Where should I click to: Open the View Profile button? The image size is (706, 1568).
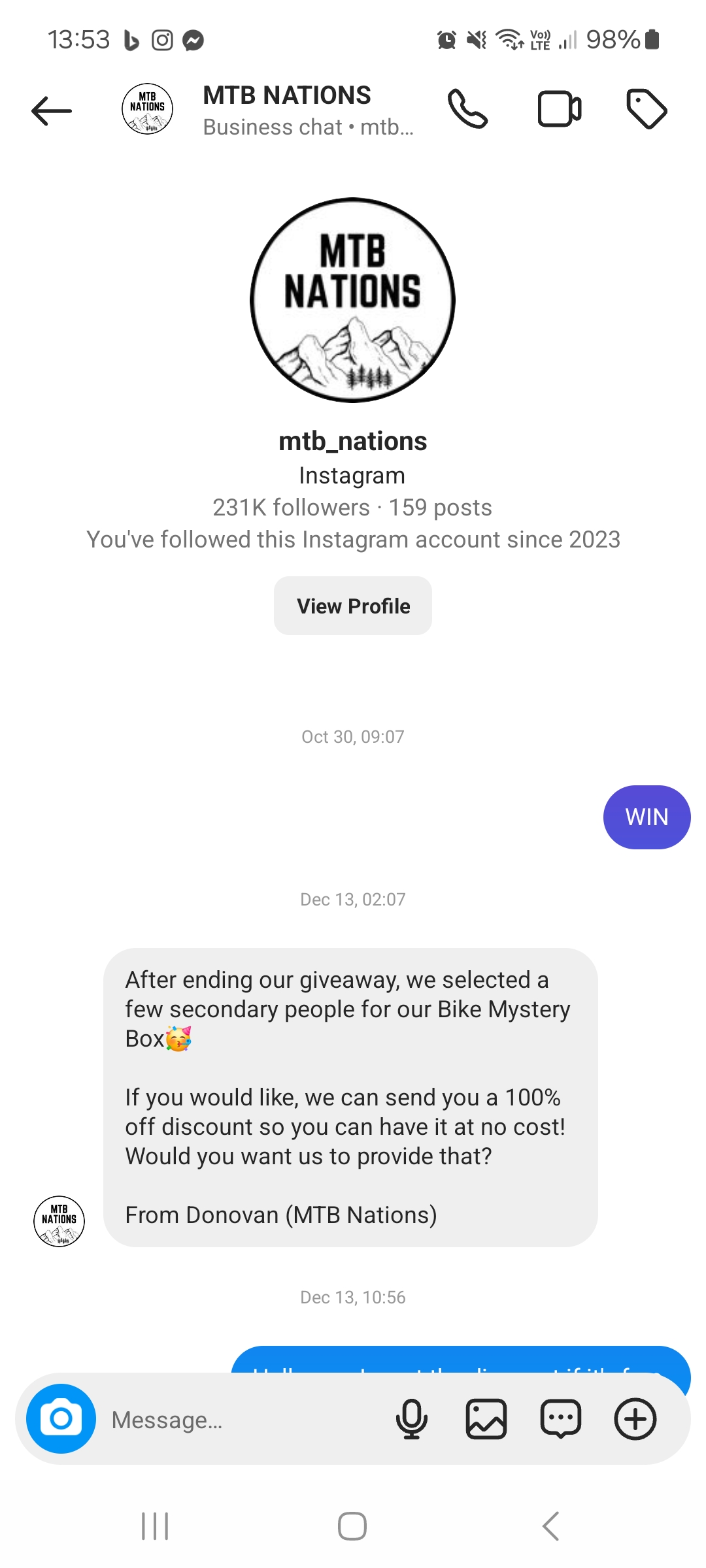point(352,606)
